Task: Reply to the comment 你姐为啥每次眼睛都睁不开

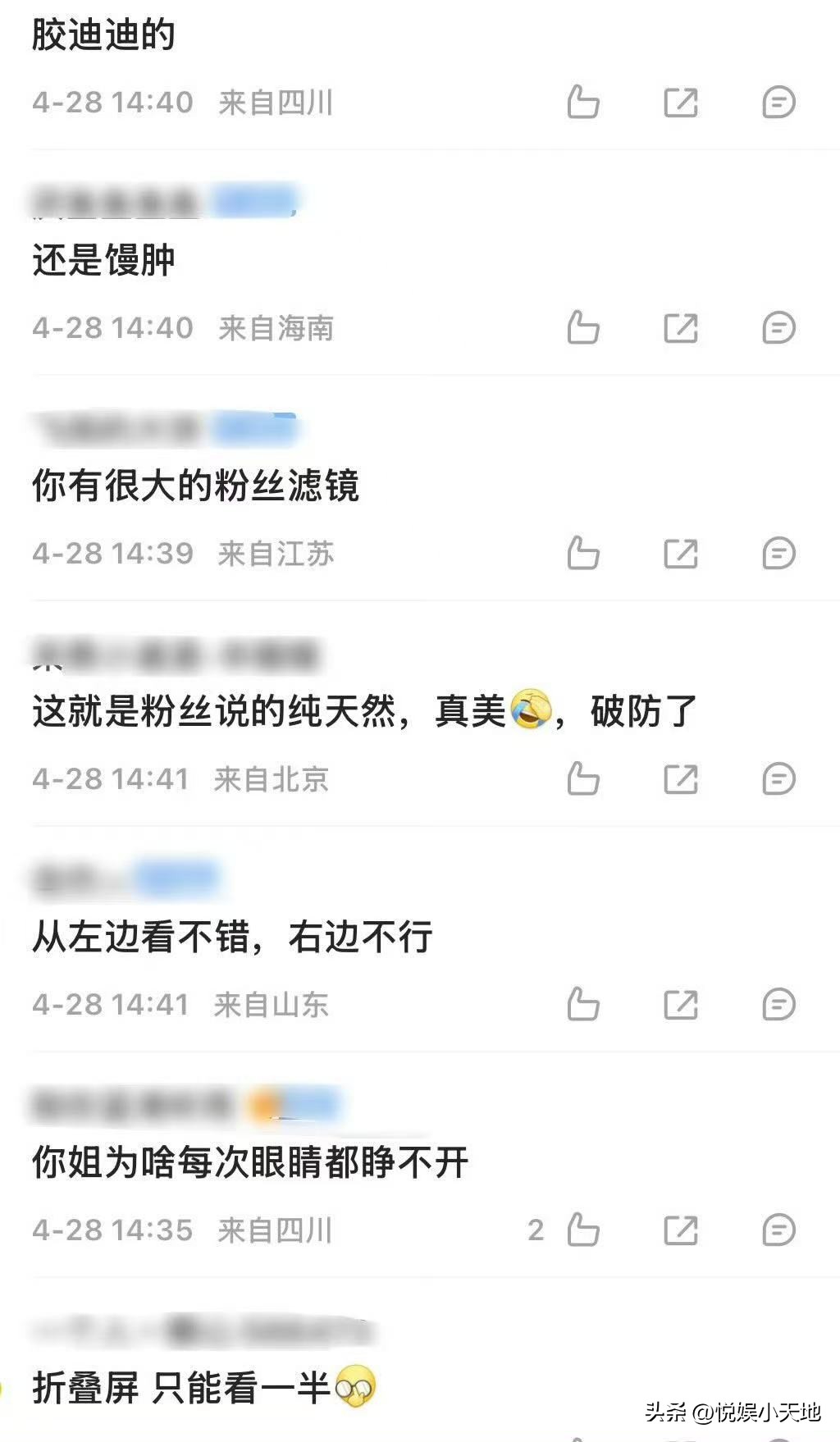Action: click(x=778, y=1230)
